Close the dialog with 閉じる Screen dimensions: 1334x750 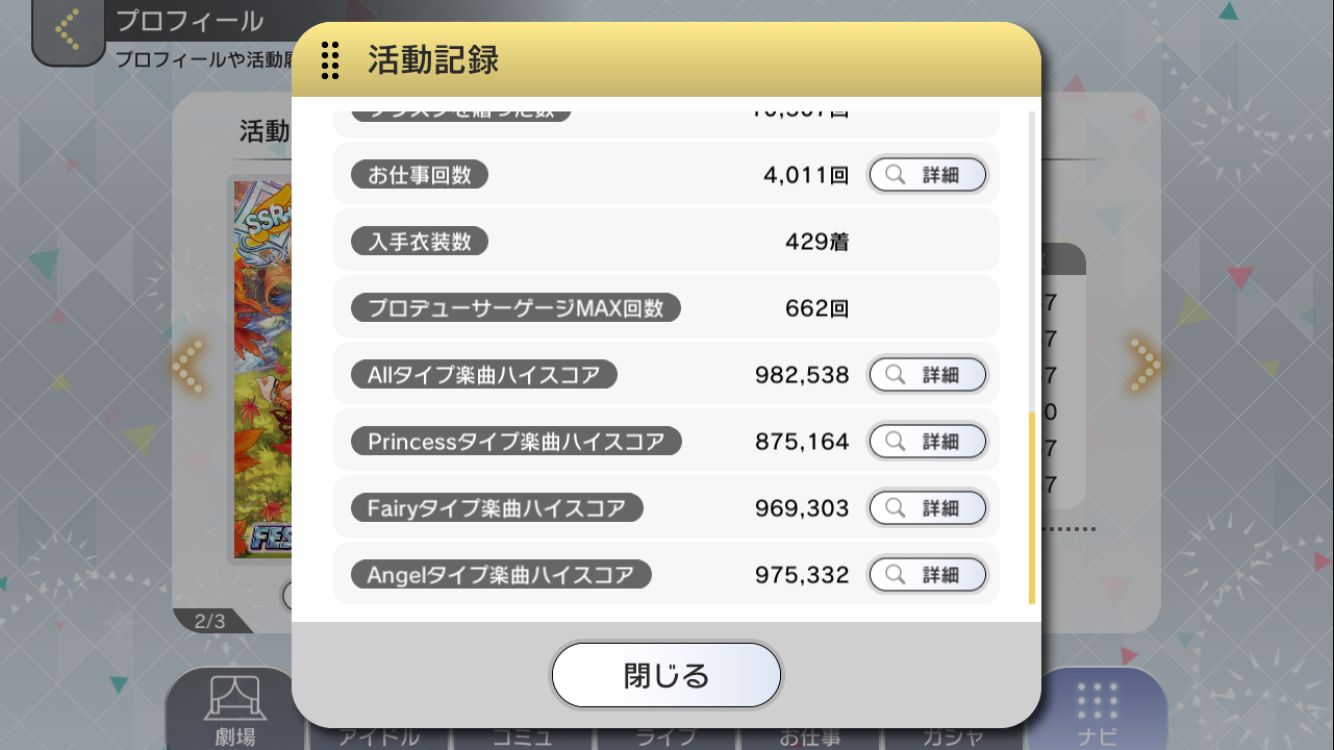666,675
